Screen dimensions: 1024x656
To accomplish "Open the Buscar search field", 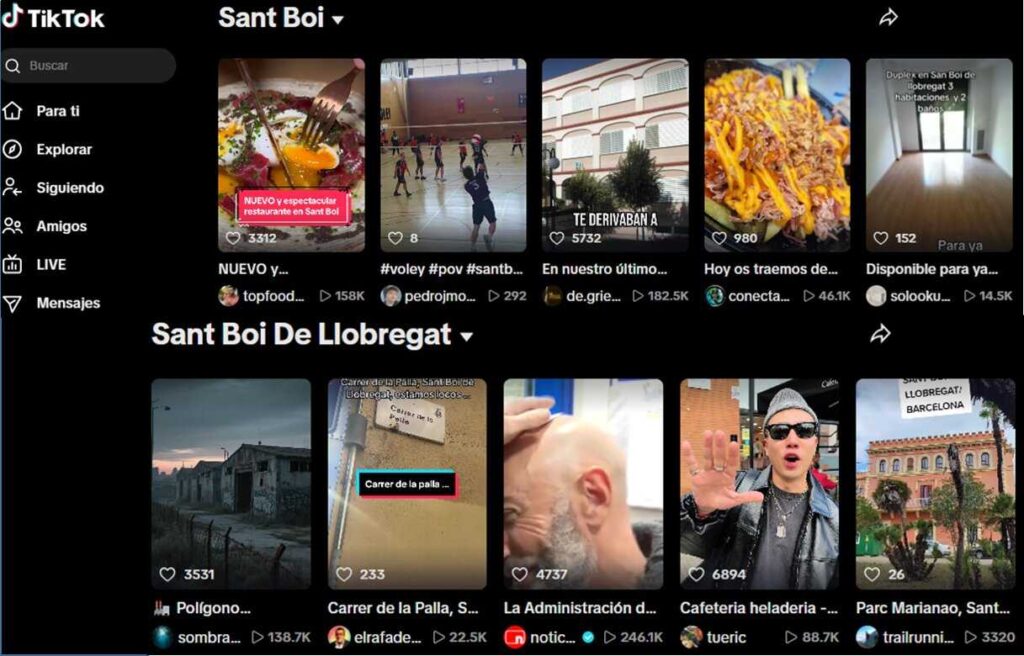I will pyautogui.click(x=95, y=66).
